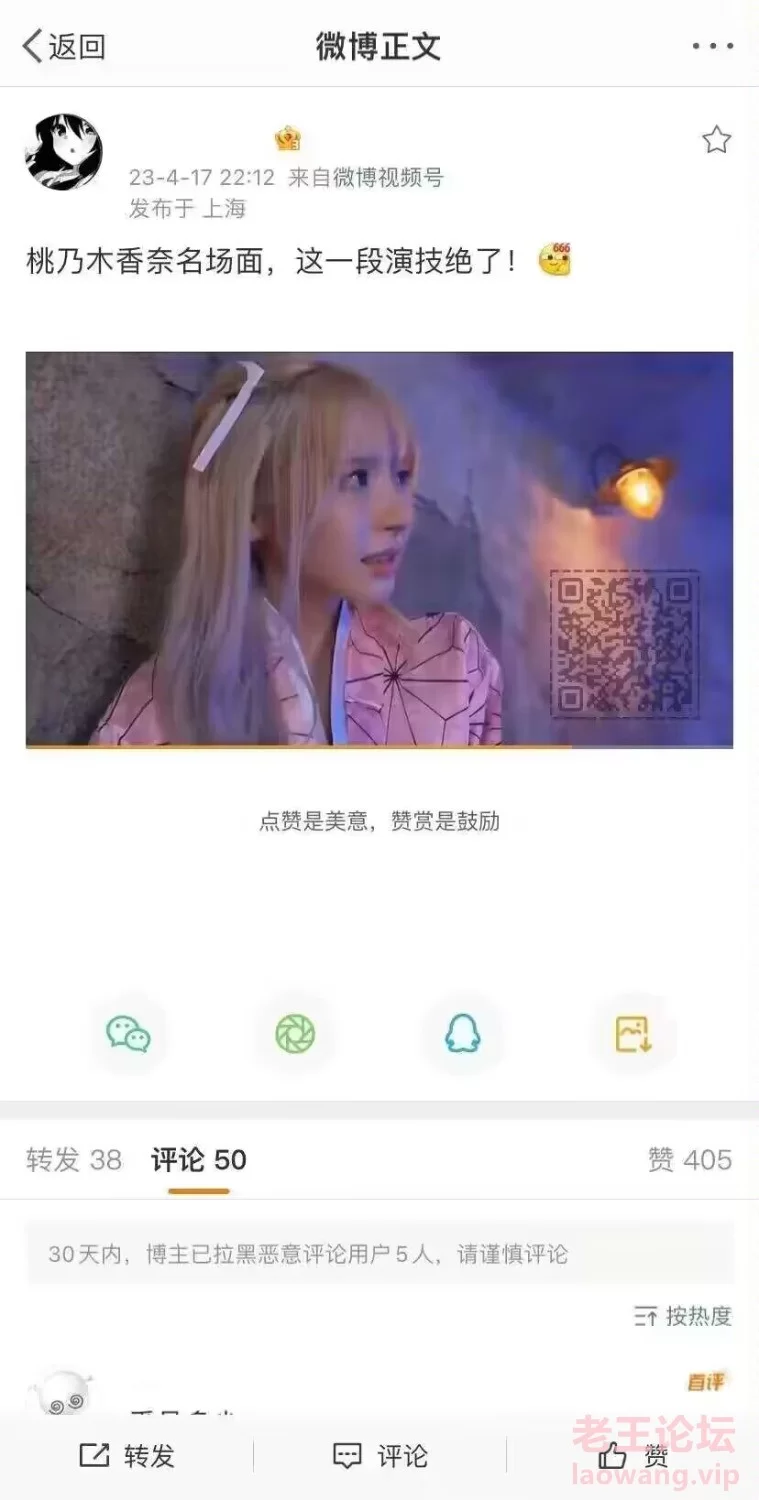Favorite this post with the star icon

(716, 140)
